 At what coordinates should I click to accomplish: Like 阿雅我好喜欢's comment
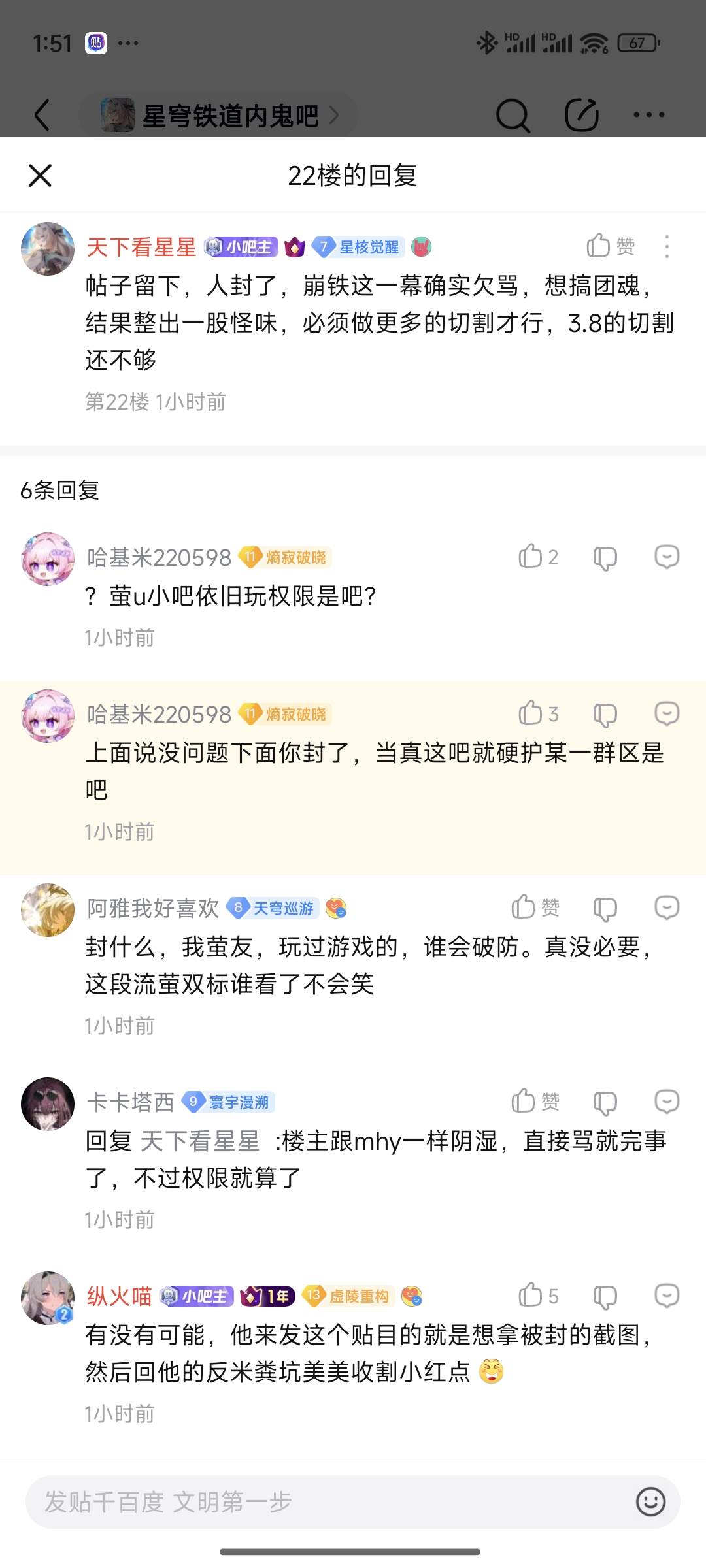(535, 908)
